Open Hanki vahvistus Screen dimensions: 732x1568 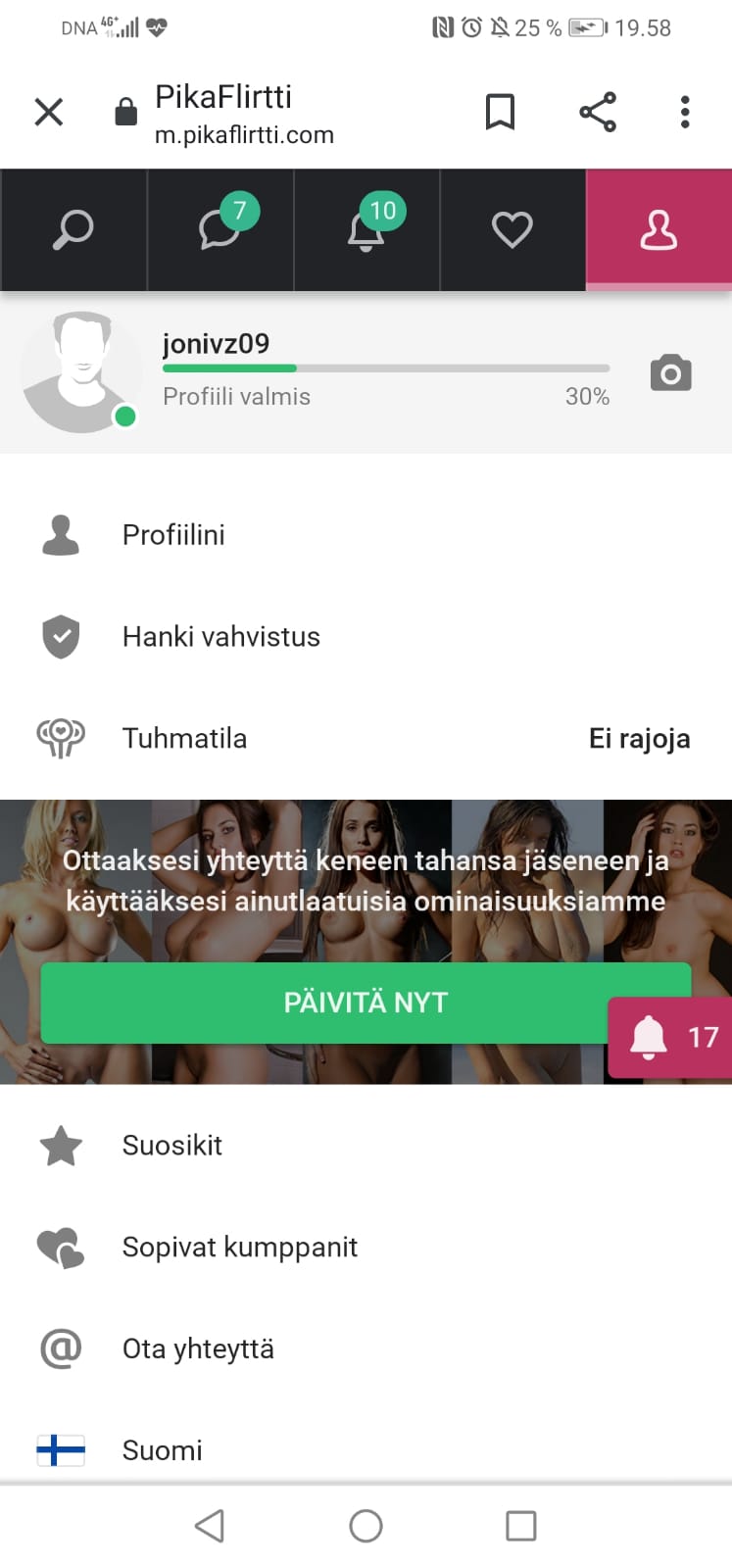pyautogui.click(x=366, y=637)
